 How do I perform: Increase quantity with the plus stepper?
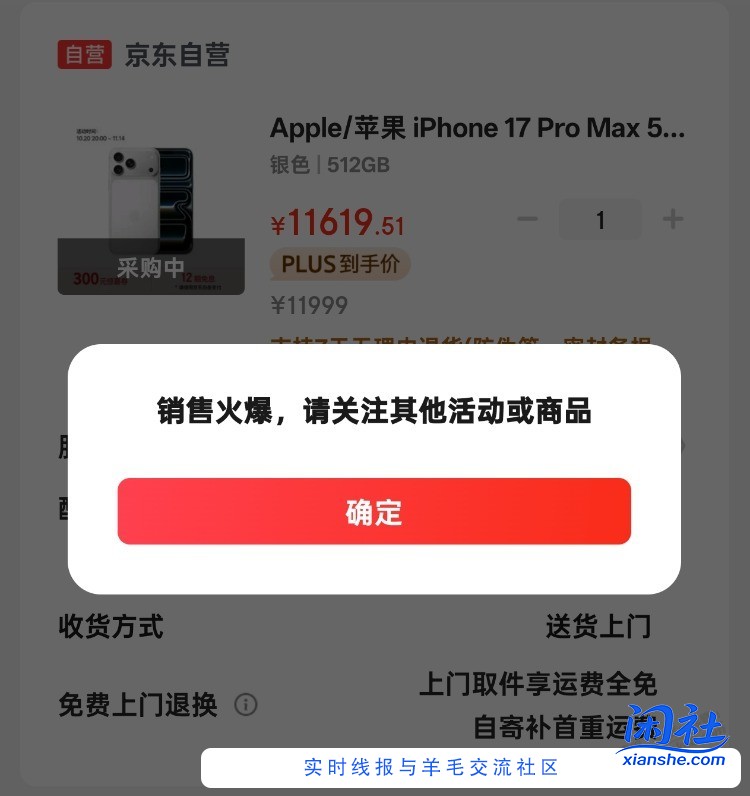tap(673, 218)
